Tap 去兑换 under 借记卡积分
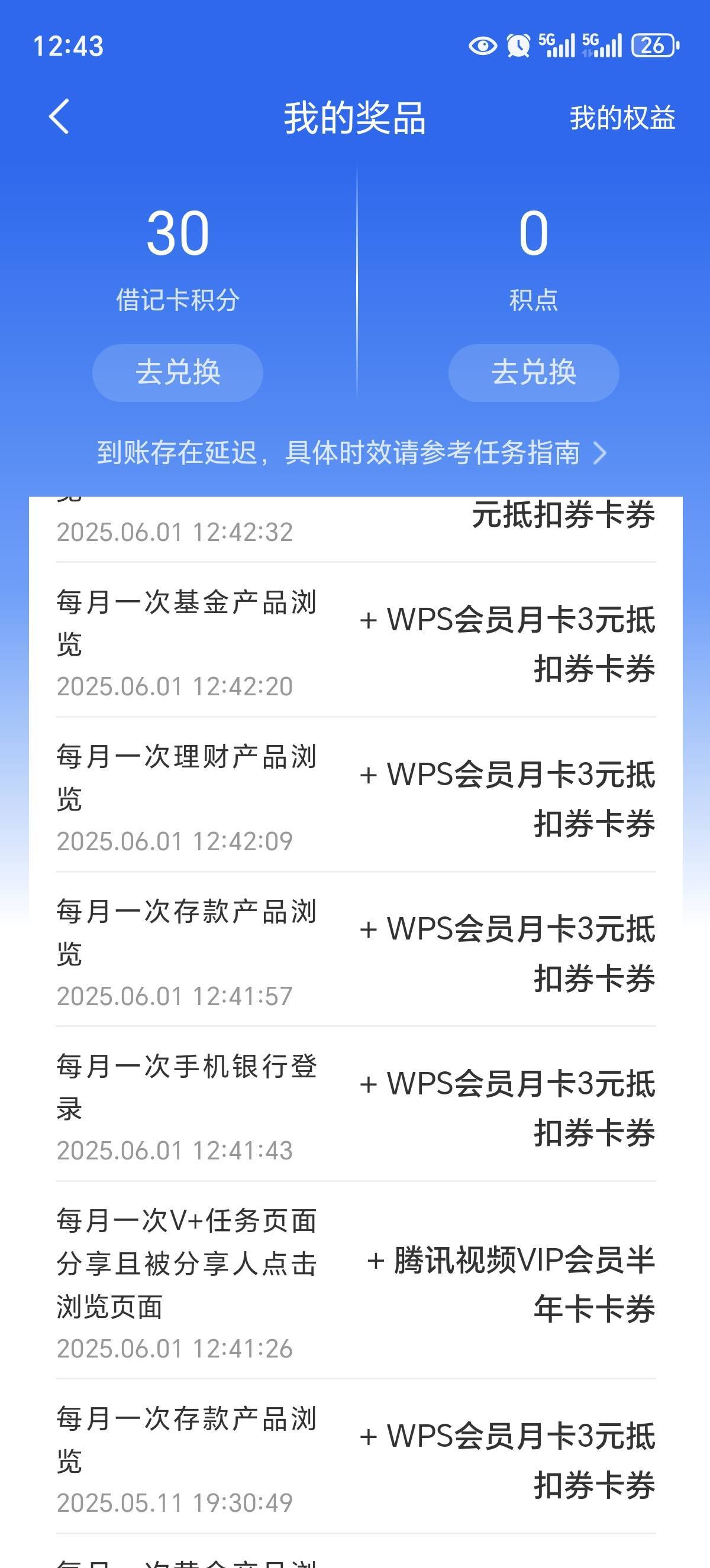The height and width of the screenshot is (1568, 710). 177,372
